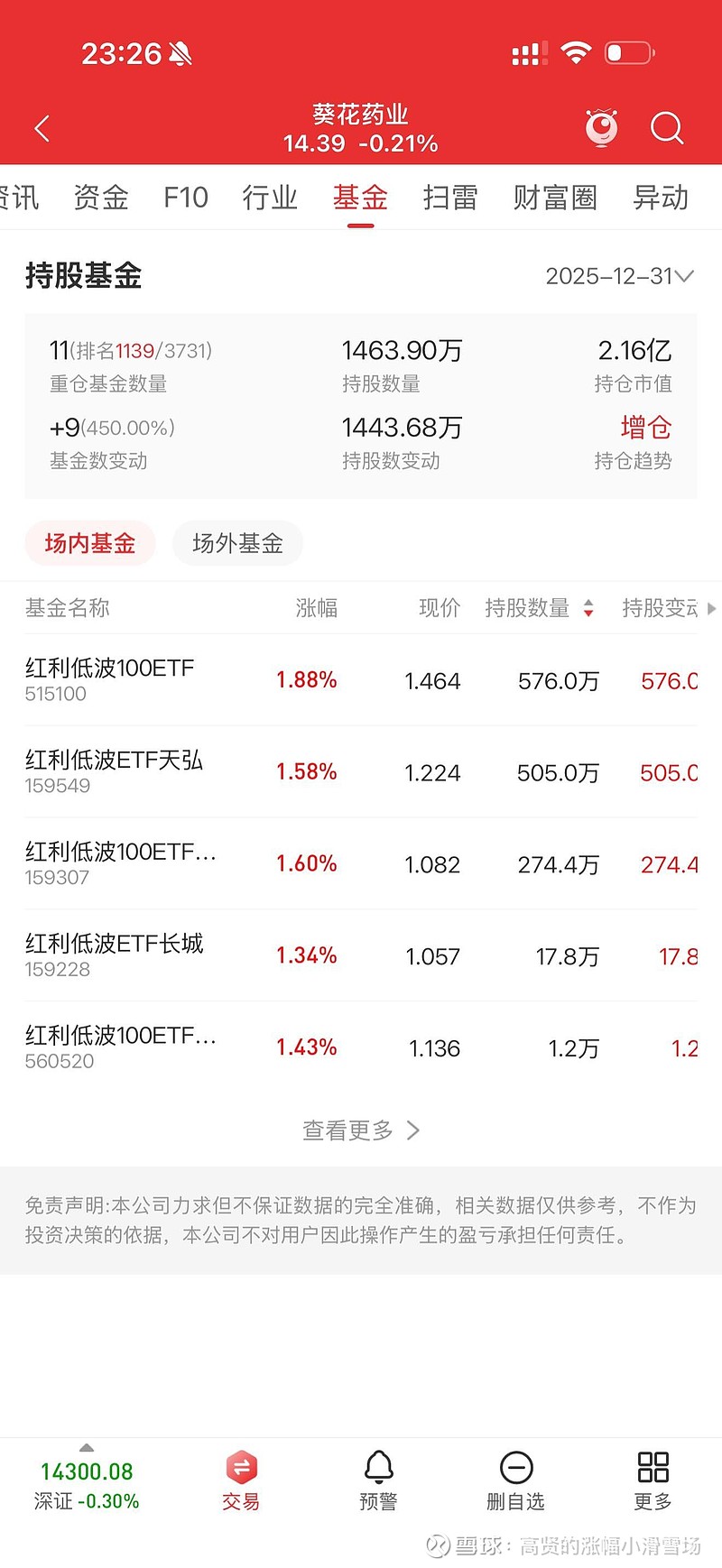This screenshot has height=1568, width=722.
Task: Switch to the 扫雷 tab
Action: click(449, 198)
